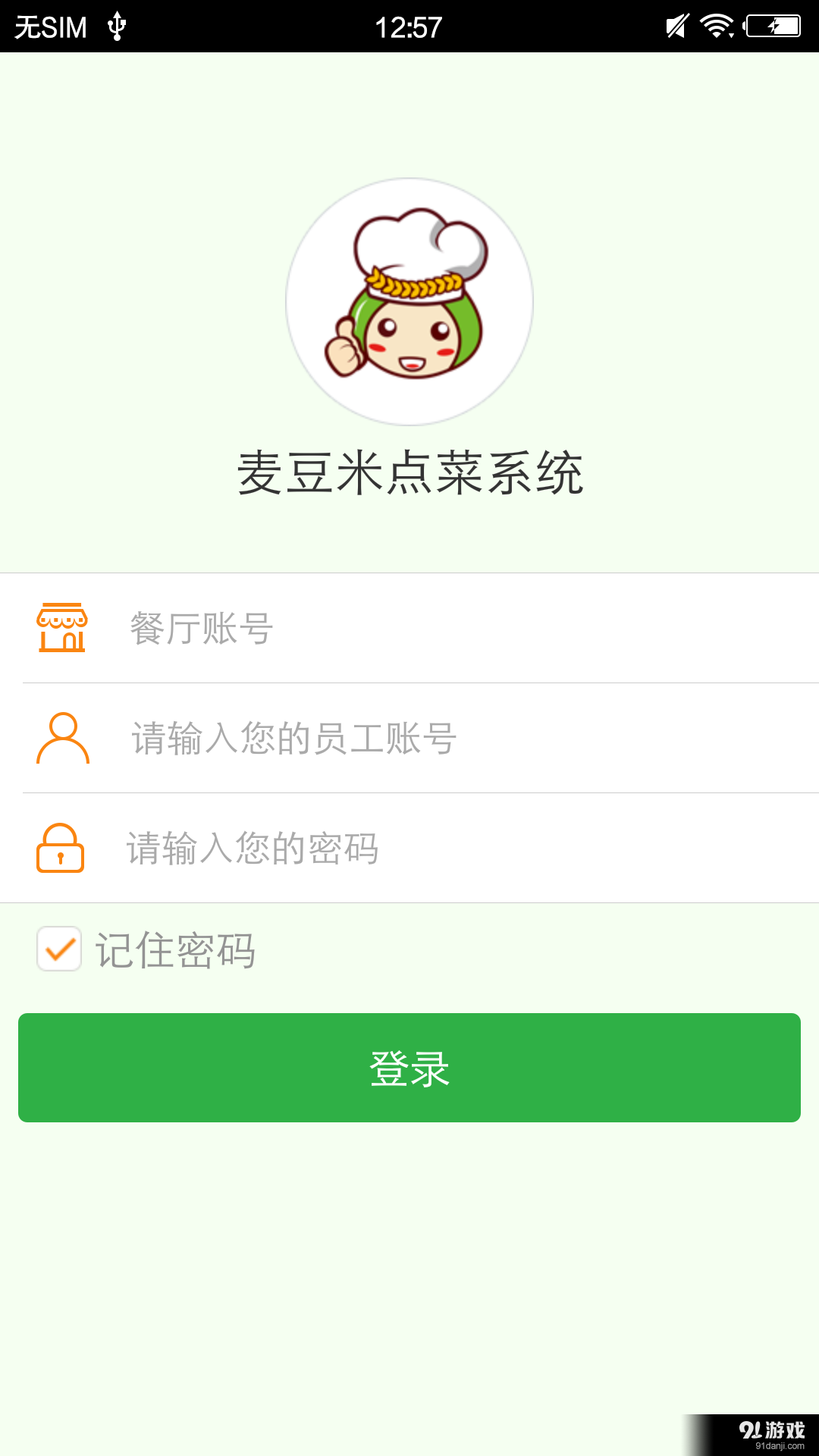Click the USB connection icon in status bar

pos(118,25)
